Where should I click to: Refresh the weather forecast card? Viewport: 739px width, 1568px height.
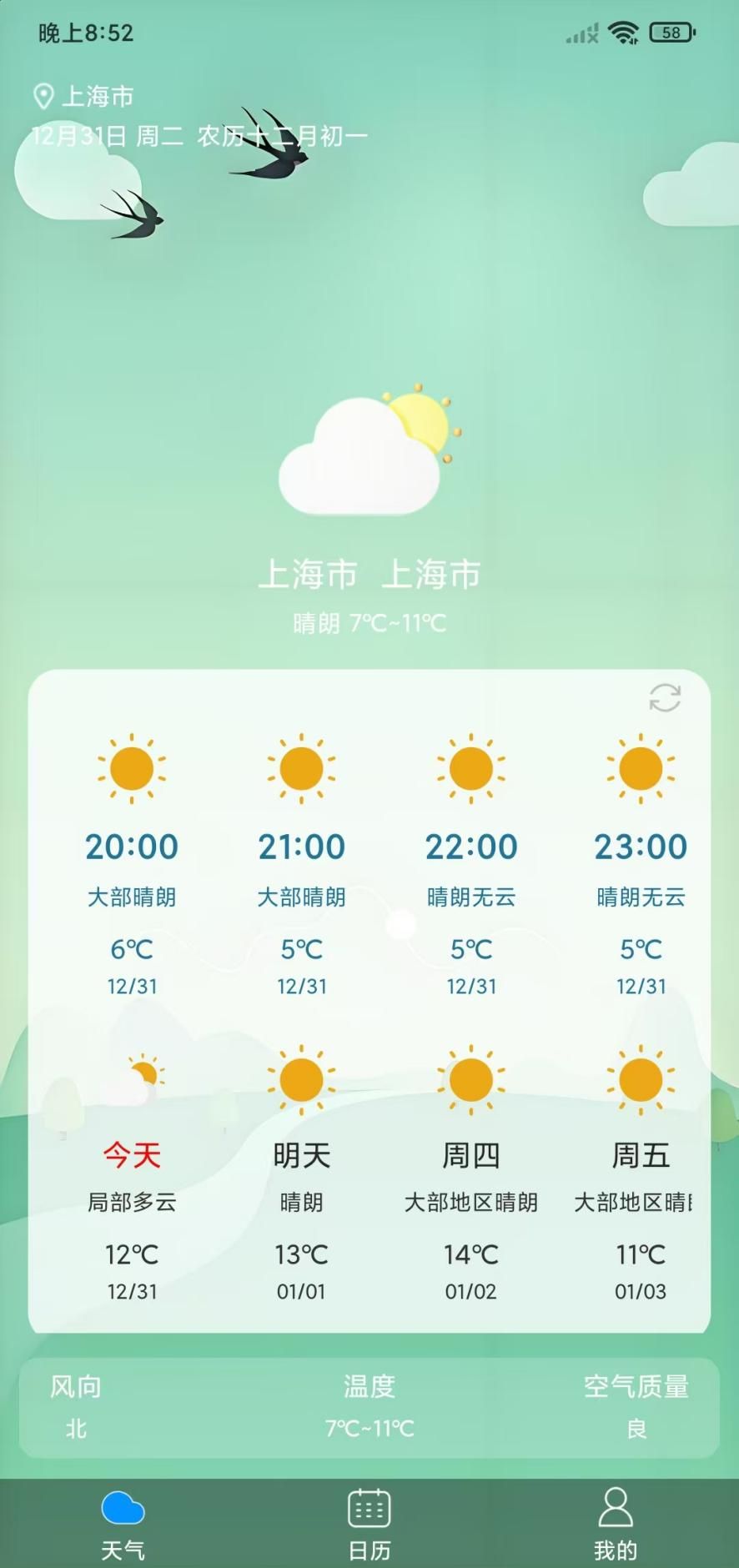[665, 698]
